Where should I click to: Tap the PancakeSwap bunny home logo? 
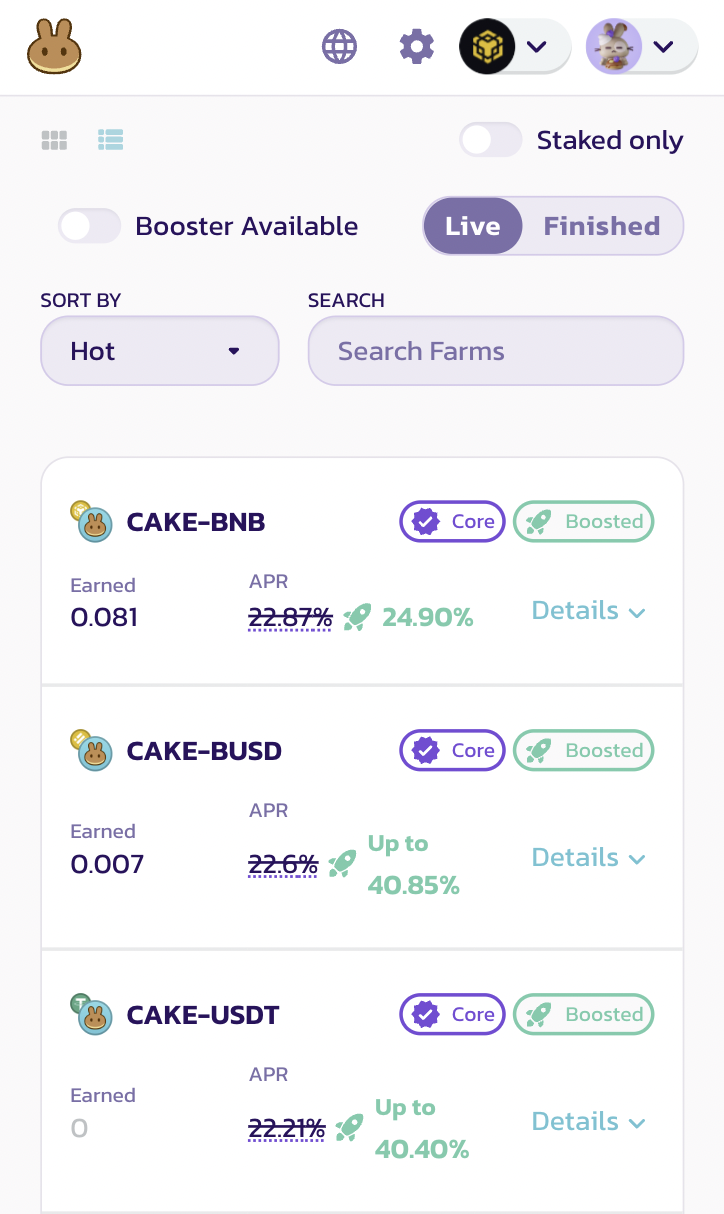click(54, 47)
